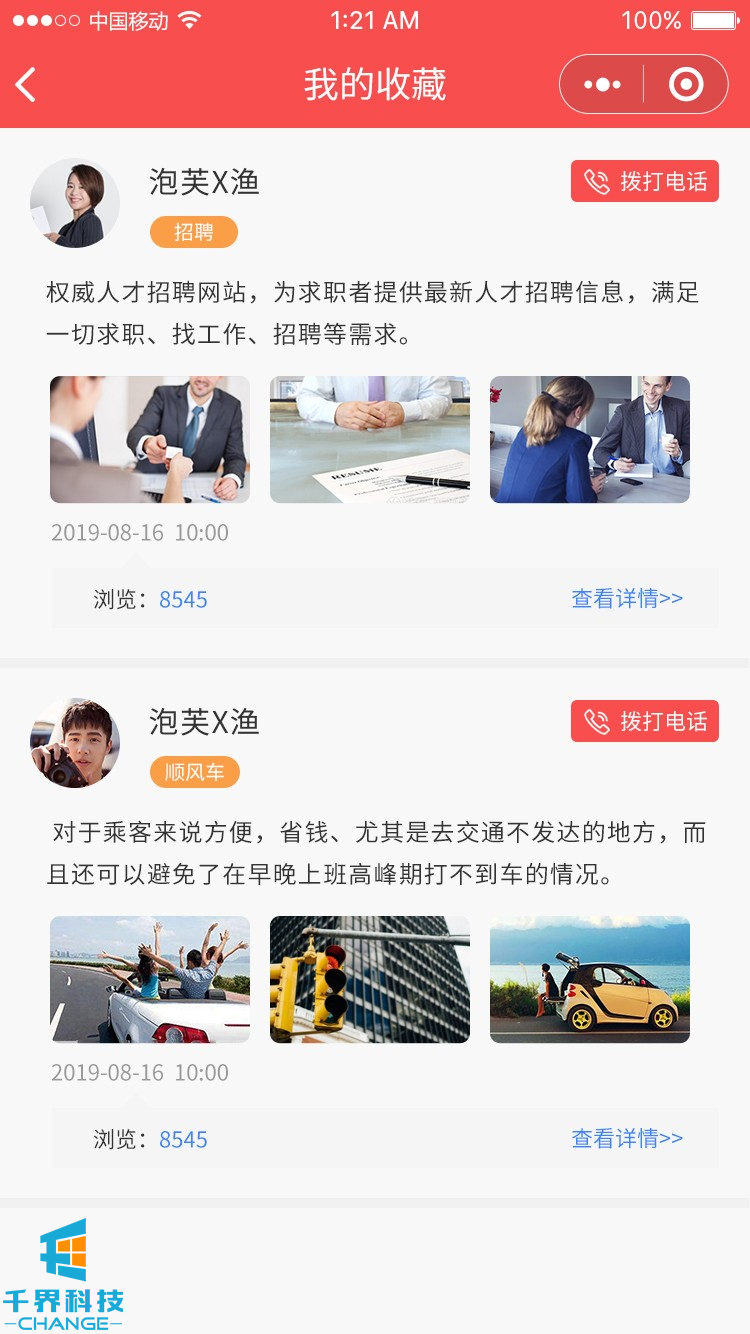Call the 顺风车 post author via 拨打电话

[645, 721]
